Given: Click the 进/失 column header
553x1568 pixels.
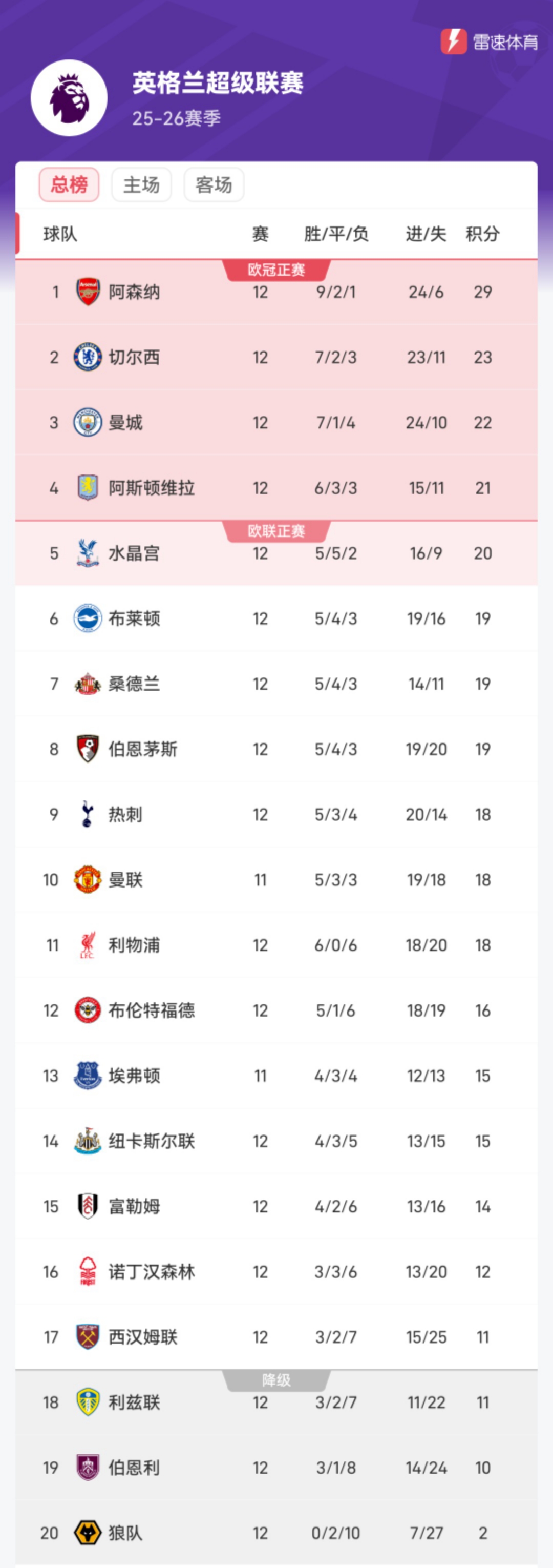Looking at the screenshot, I should click(427, 231).
